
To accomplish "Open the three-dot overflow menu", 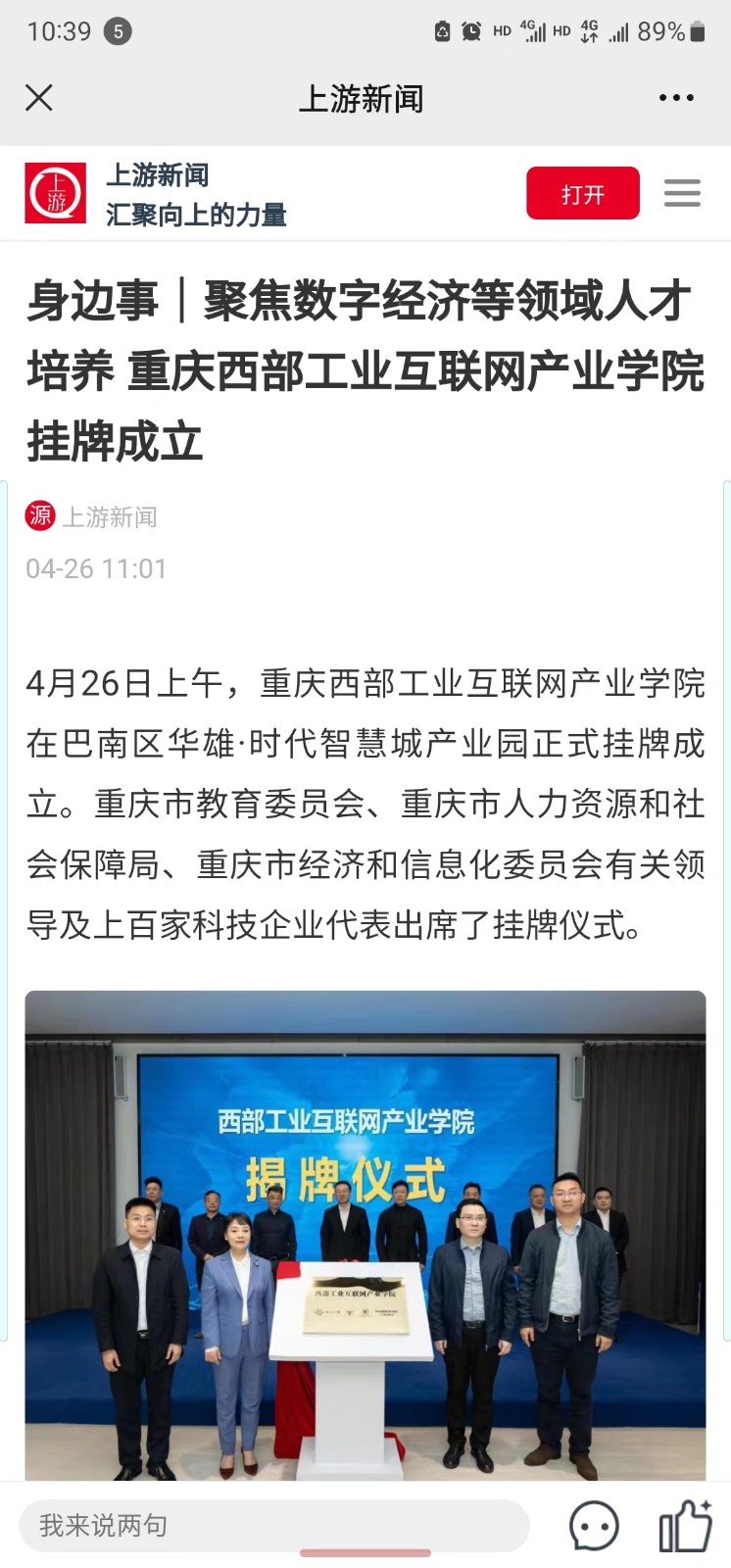I will coord(676,98).
